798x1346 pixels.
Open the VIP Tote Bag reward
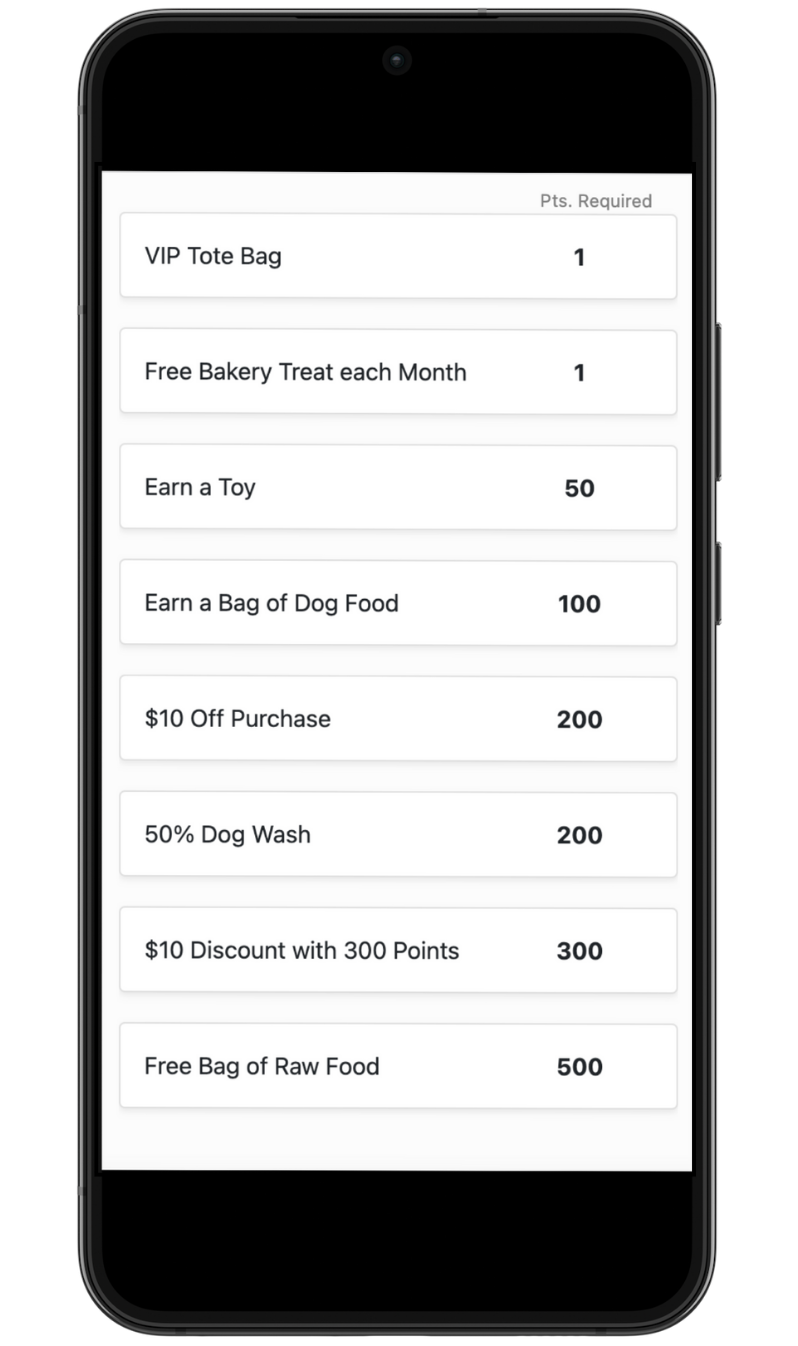(398, 257)
